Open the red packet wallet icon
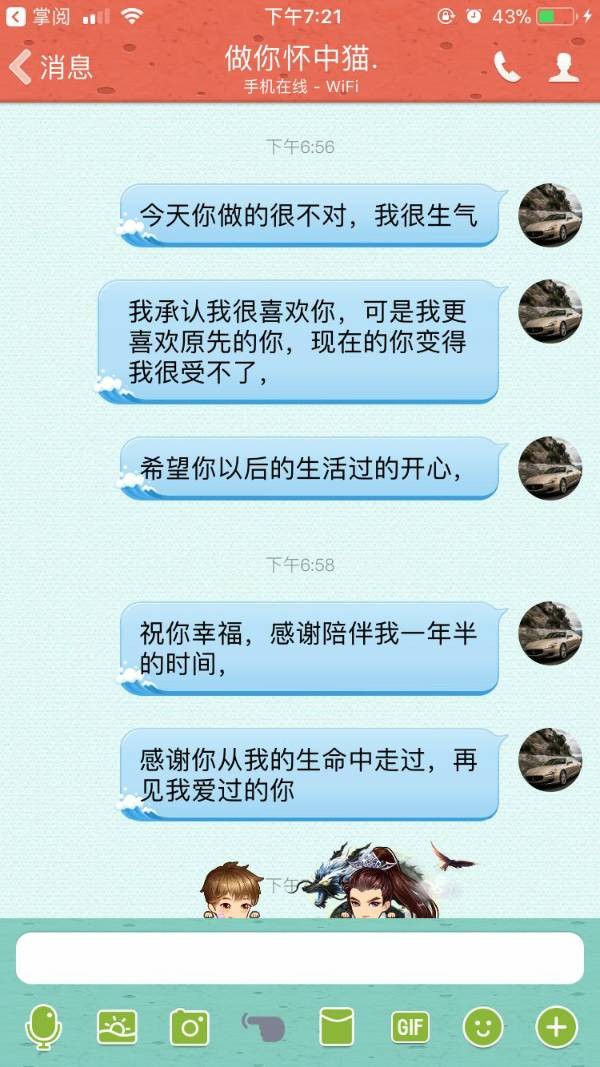 (336, 1027)
